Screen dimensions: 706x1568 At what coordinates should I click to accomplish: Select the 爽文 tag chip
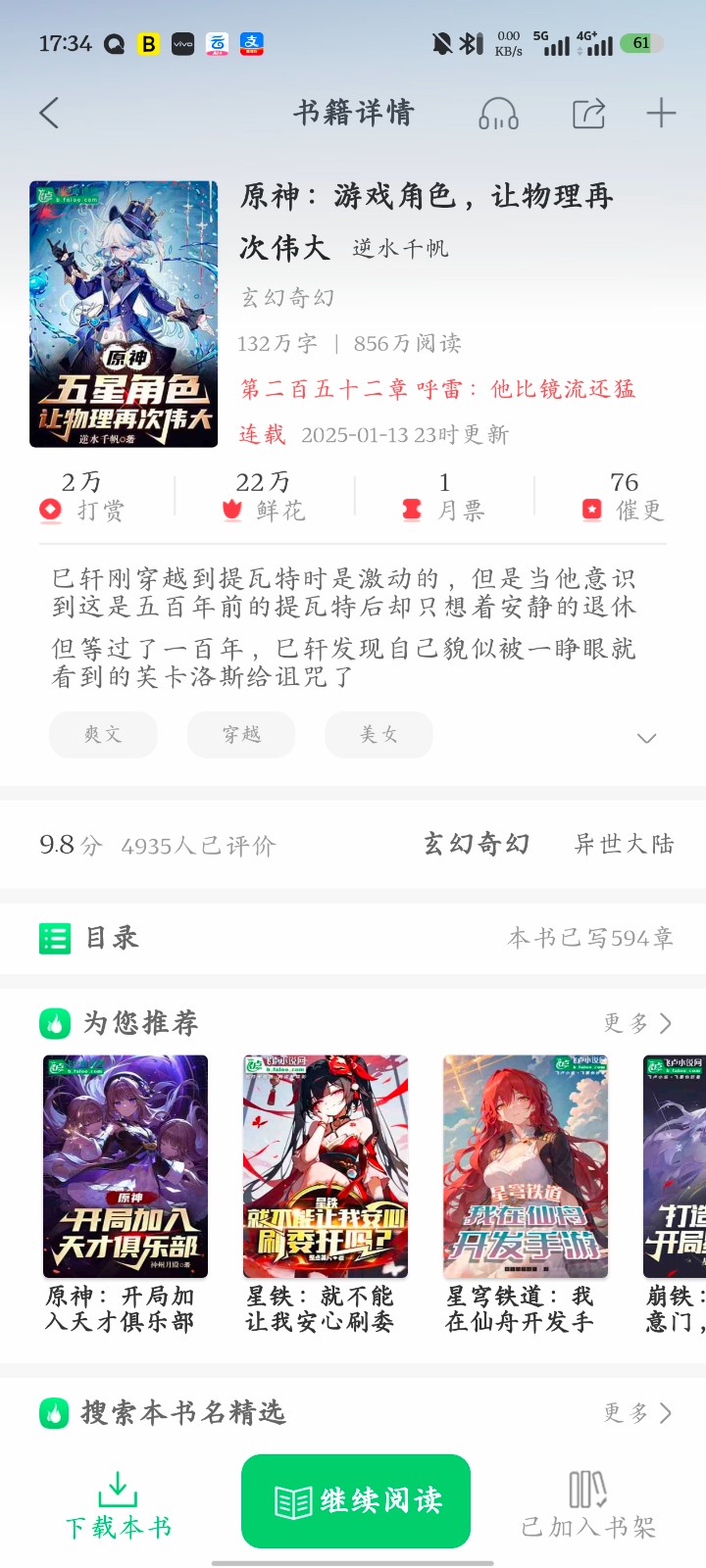[x=103, y=735]
